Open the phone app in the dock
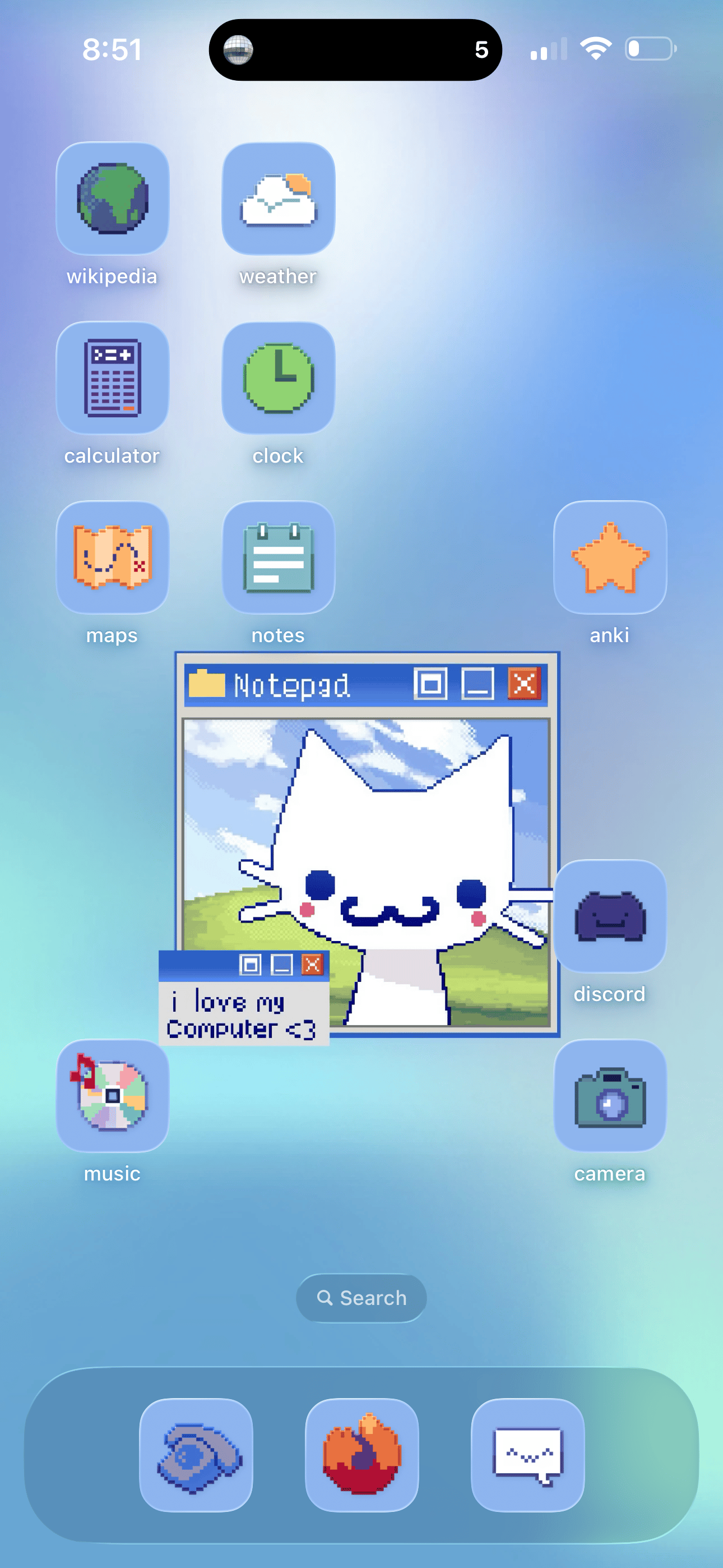Image resolution: width=723 pixels, height=1568 pixels. pos(196,1455)
